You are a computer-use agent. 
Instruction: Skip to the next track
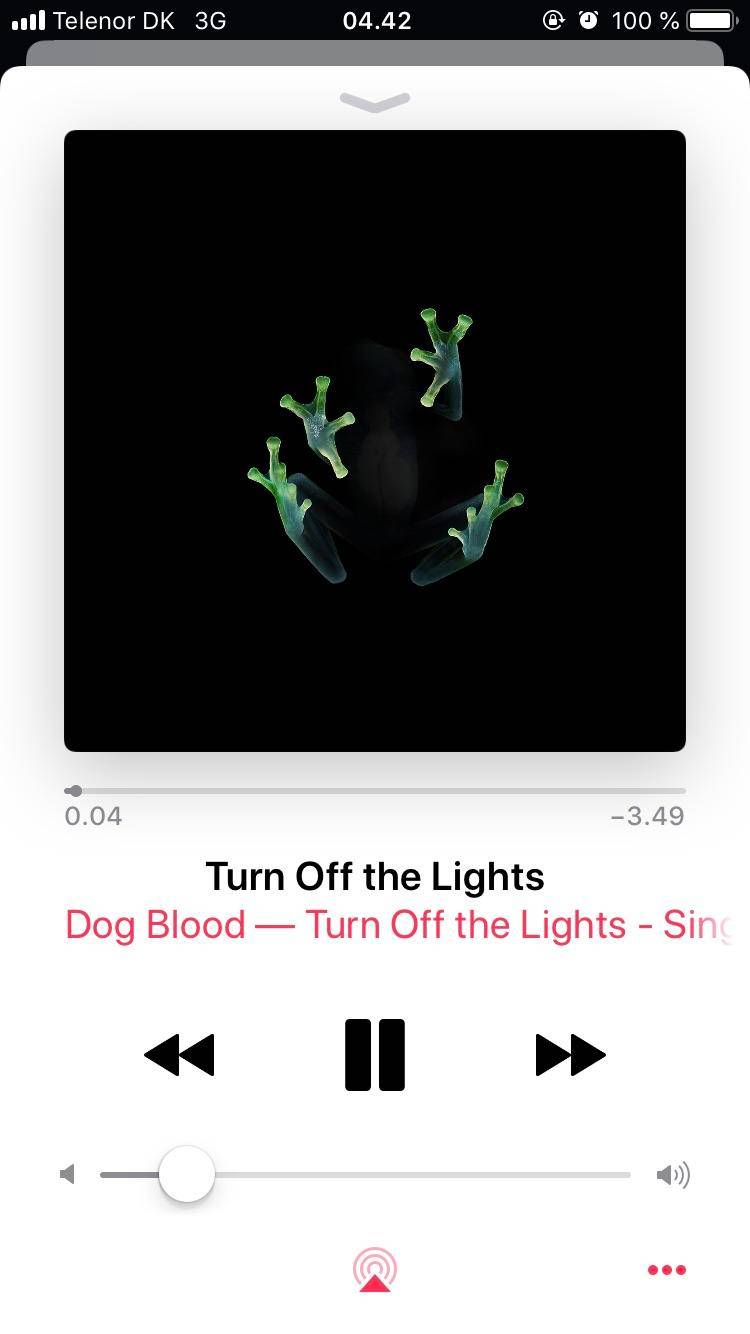pyautogui.click(x=570, y=1055)
